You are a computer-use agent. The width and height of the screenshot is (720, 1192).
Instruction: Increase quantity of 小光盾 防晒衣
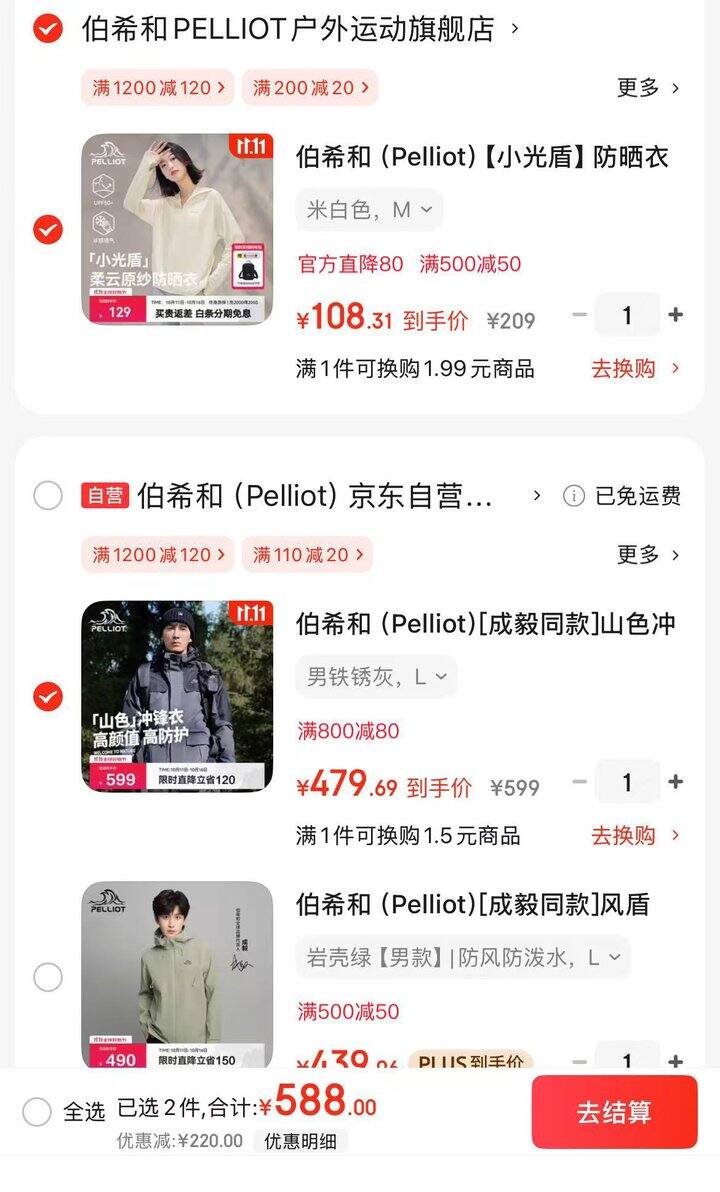(676, 315)
